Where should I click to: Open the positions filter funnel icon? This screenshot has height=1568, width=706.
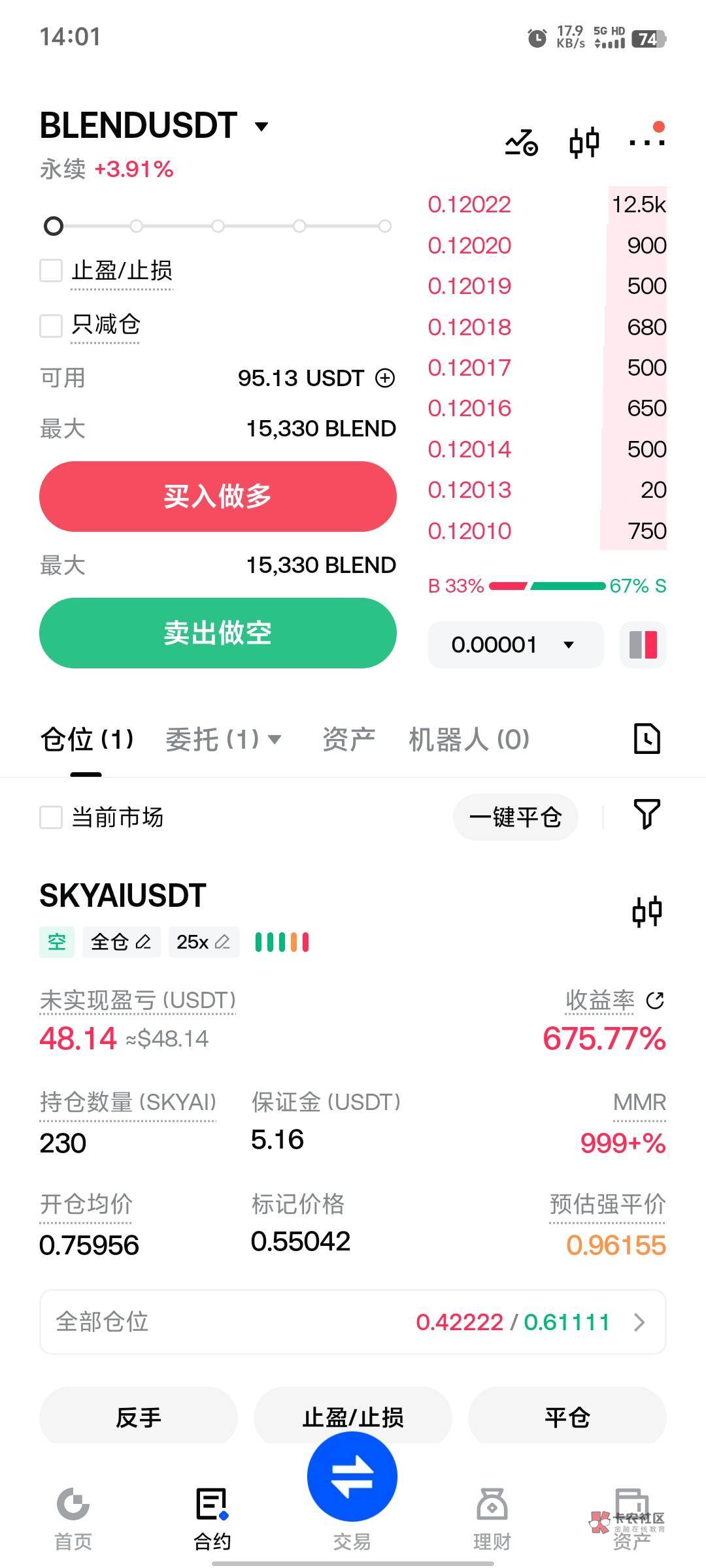coord(647,814)
